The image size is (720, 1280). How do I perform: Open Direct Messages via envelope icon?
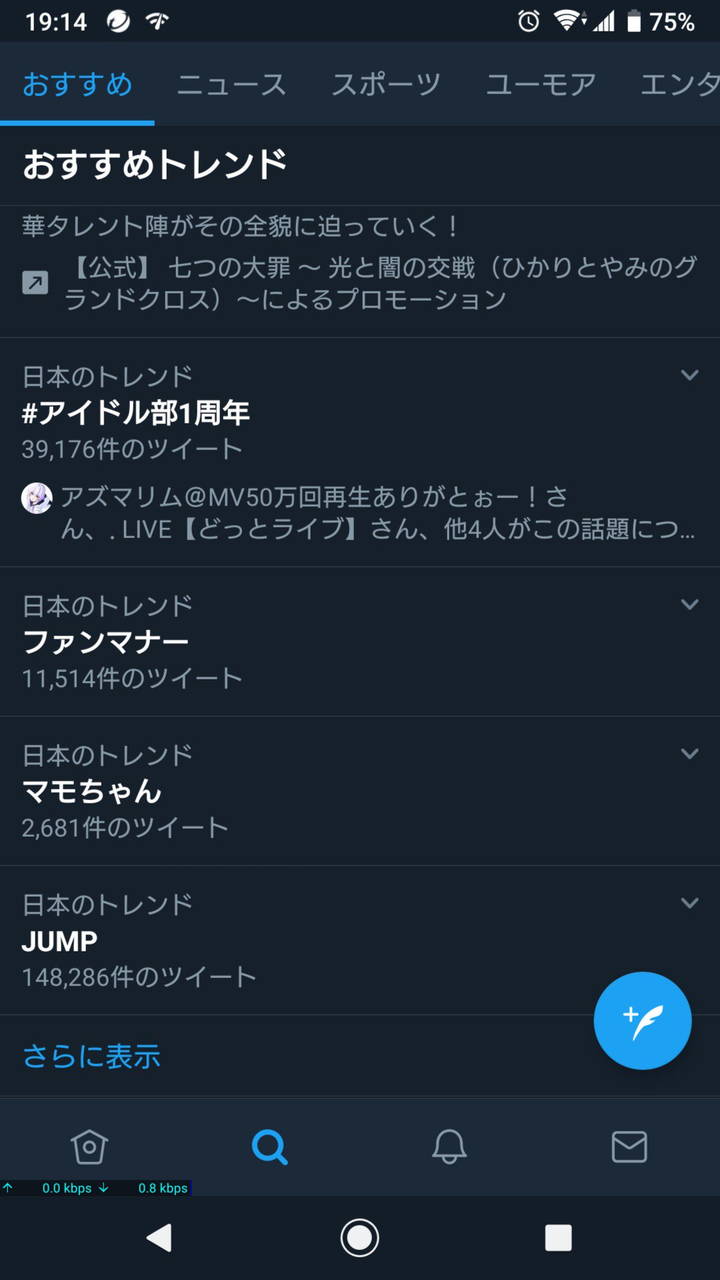point(629,1147)
